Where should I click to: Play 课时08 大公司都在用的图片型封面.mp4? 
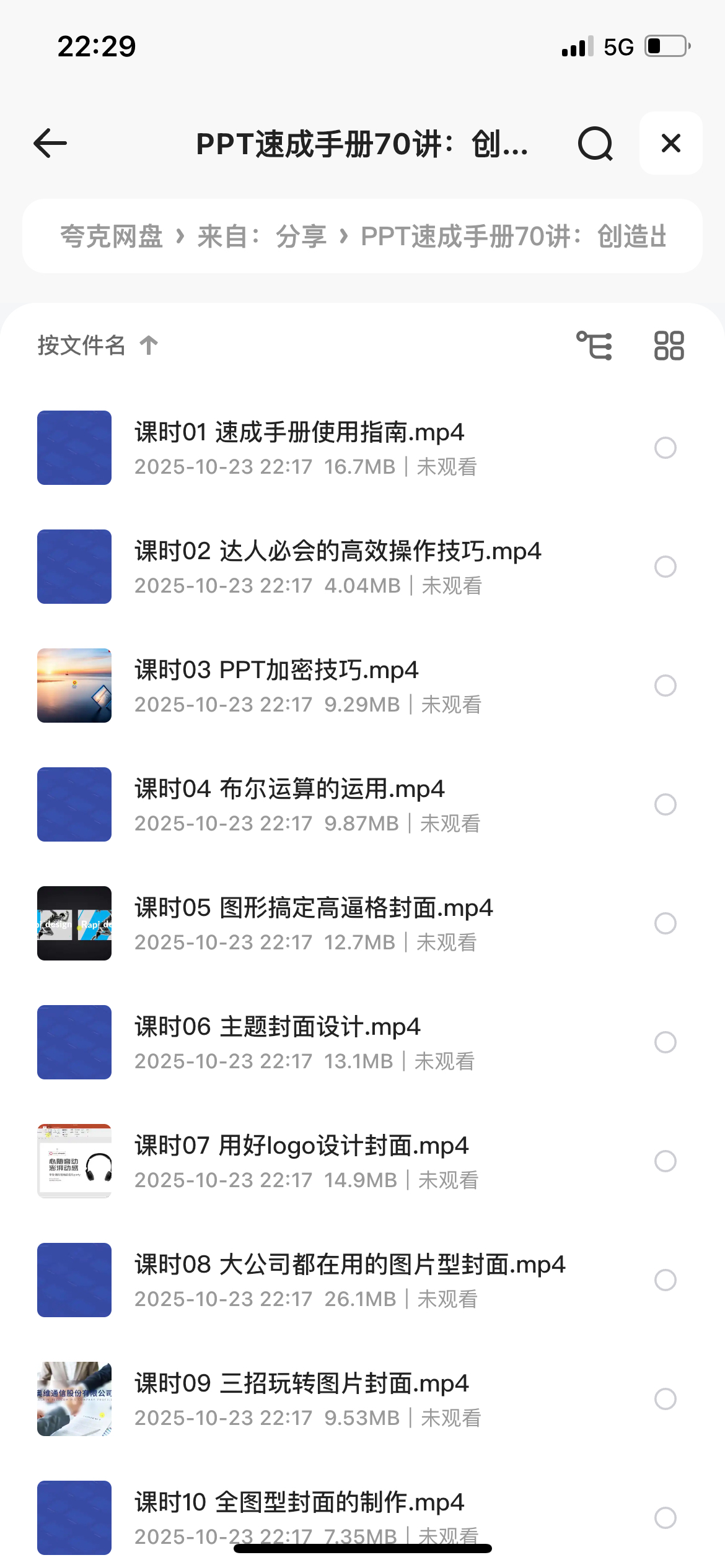(350, 1265)
